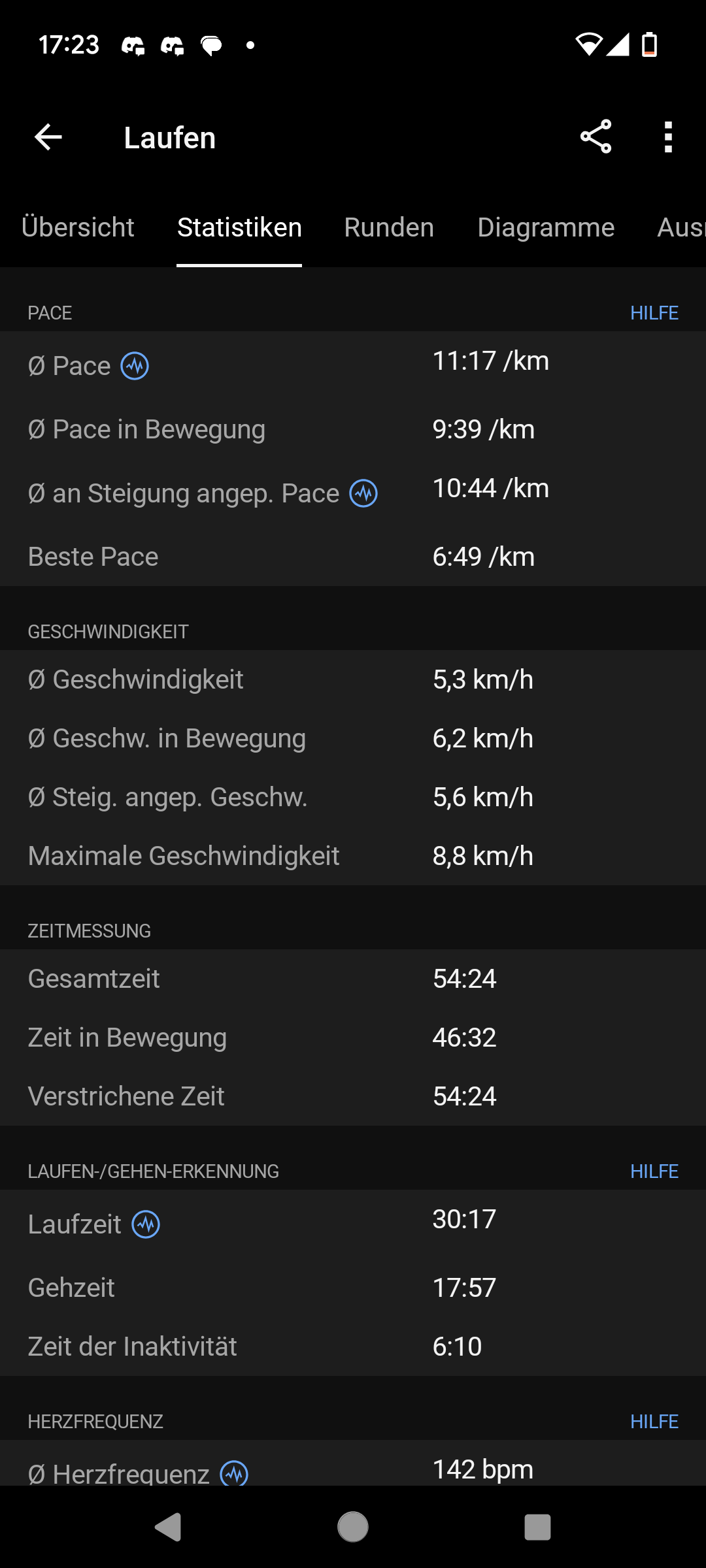The width and height of the screenshot is (706, 1568).
Task: Switch to the Übersicht tab
Action: click(78, 227)
